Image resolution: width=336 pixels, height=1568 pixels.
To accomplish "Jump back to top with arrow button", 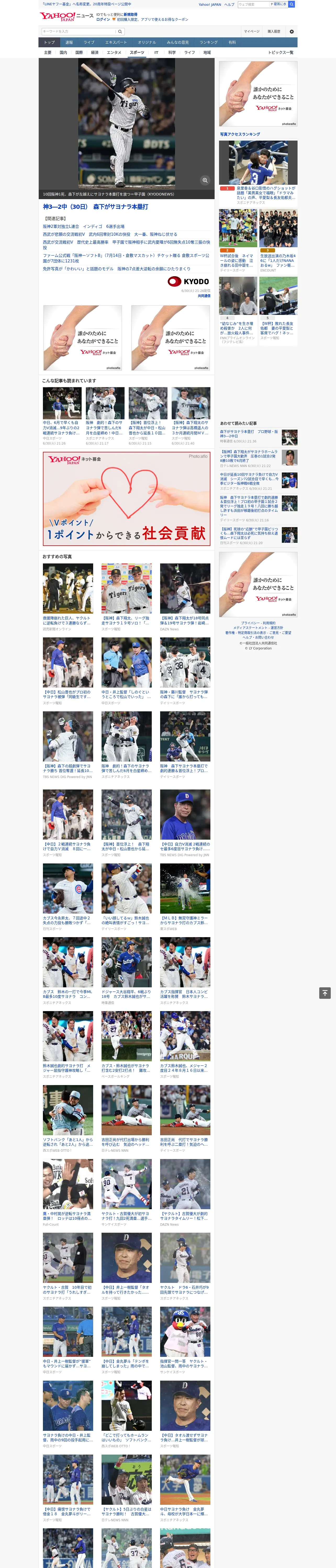I will coord(325,993).
